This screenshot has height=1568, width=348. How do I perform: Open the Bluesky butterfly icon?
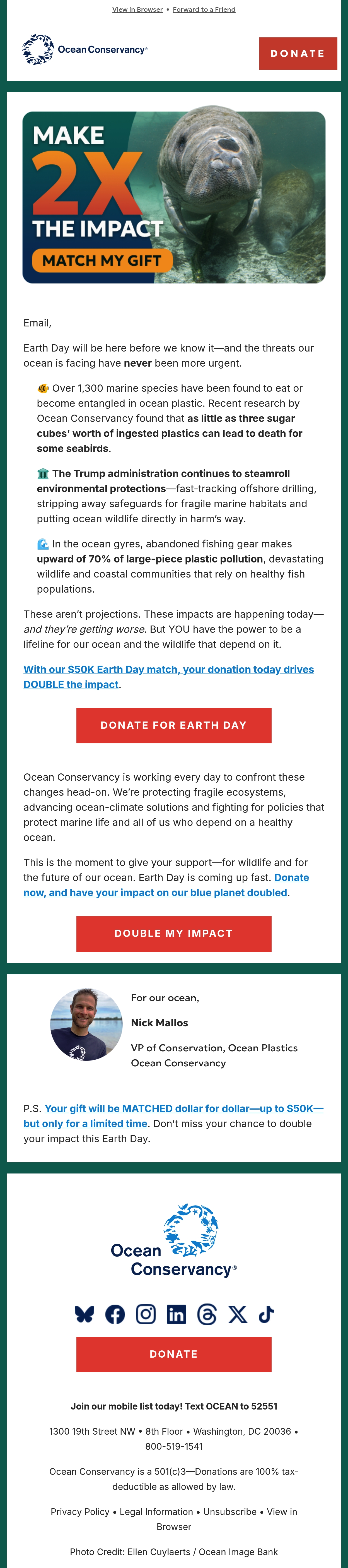[x=84, y=1314]
